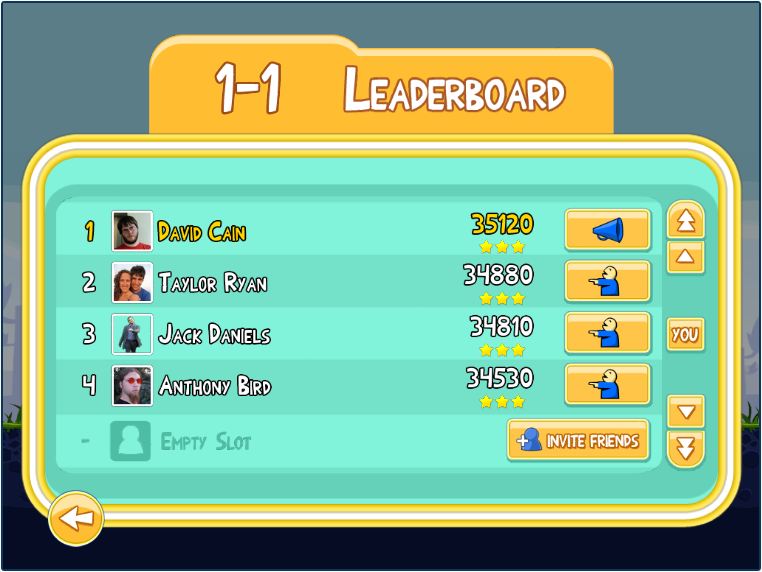Screen dimensions: 762x572
Task: Move leaderboard down one step
Action: pyautogui.click(x=685, y=411)
